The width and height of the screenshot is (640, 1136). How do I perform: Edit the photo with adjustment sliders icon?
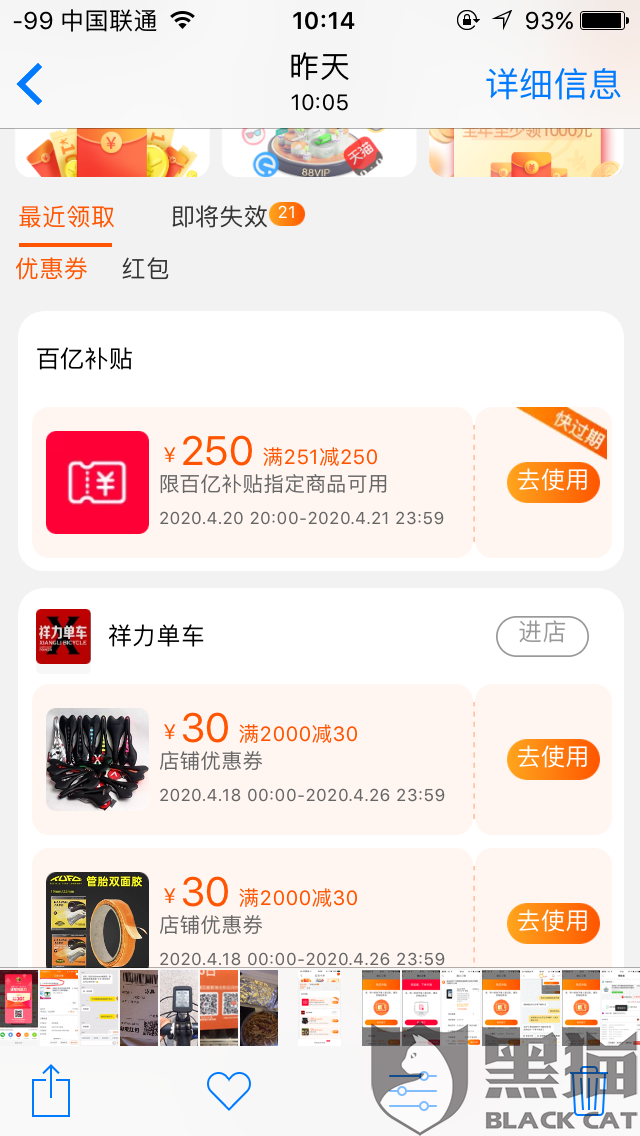point(413,1089)
